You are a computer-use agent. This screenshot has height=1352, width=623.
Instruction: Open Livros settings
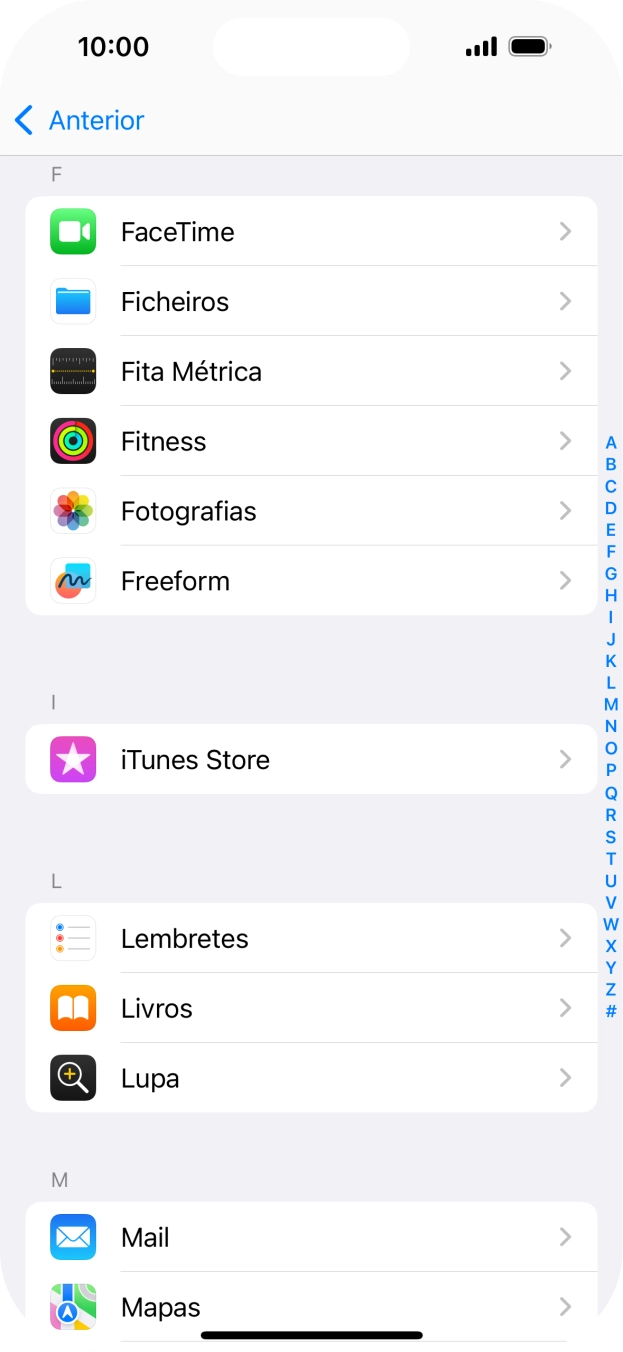click(x=311, y=1009)
